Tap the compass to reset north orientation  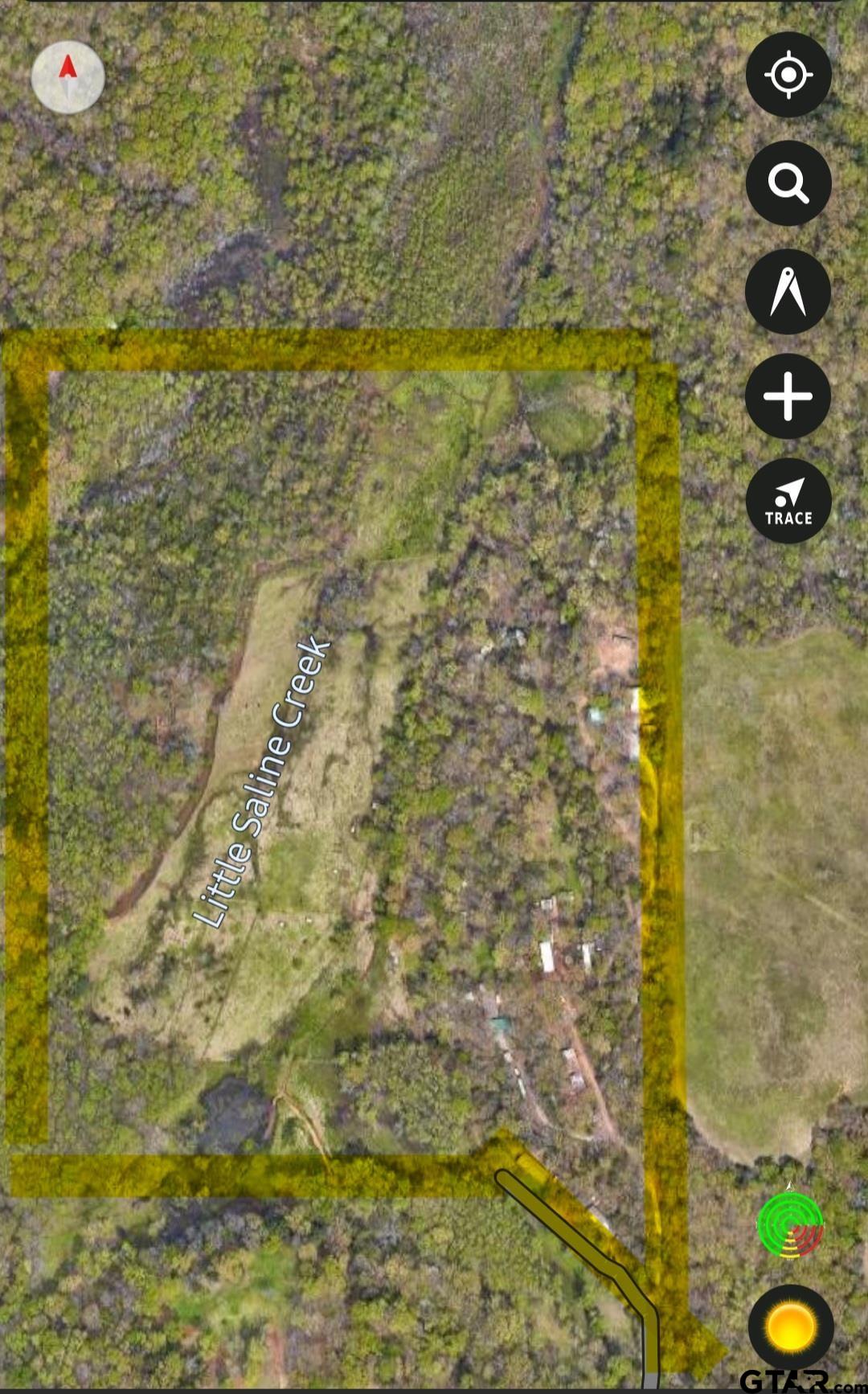(x=68, y=77)
